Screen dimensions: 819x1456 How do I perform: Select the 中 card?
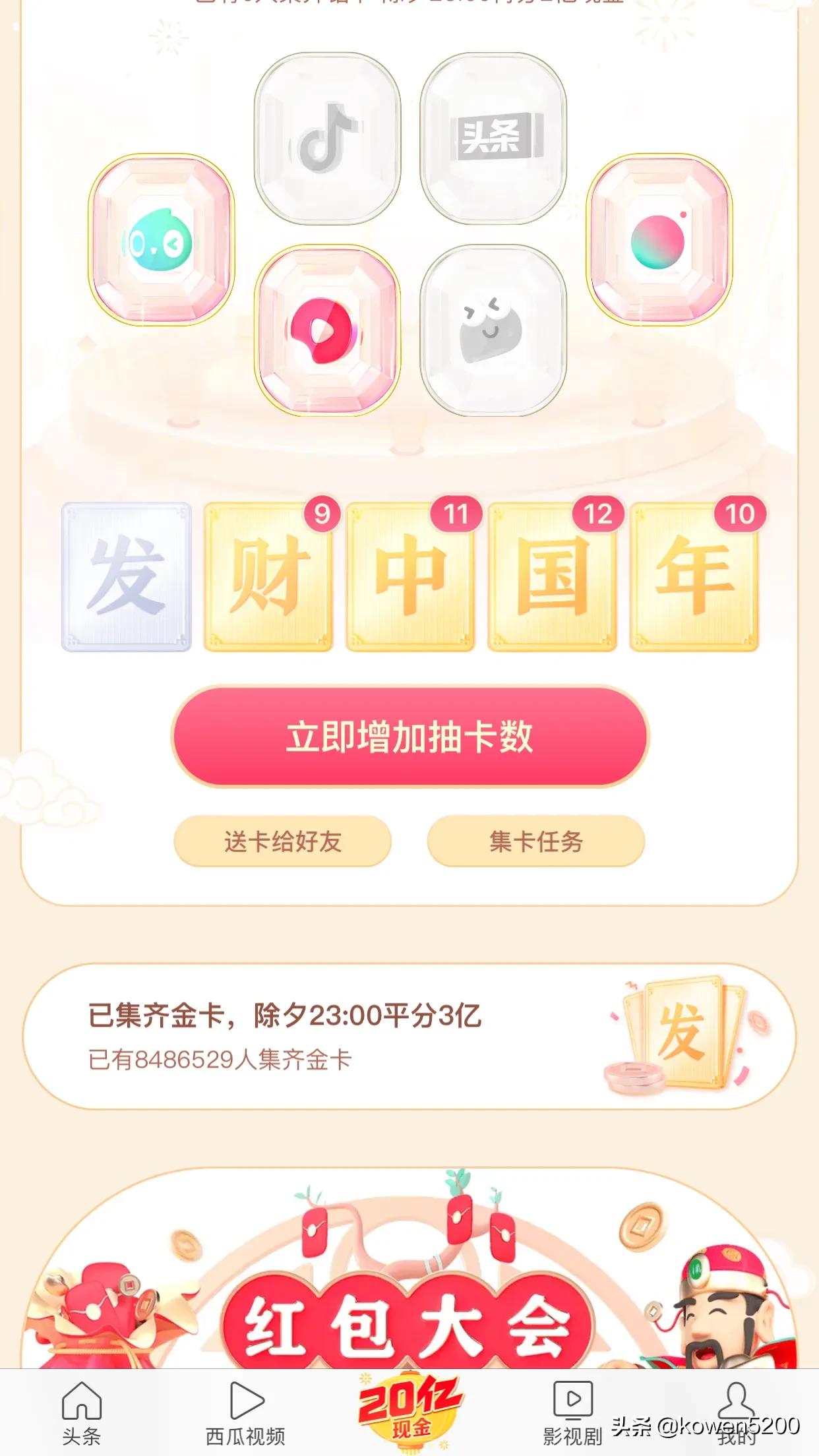(x=410, y=577)
